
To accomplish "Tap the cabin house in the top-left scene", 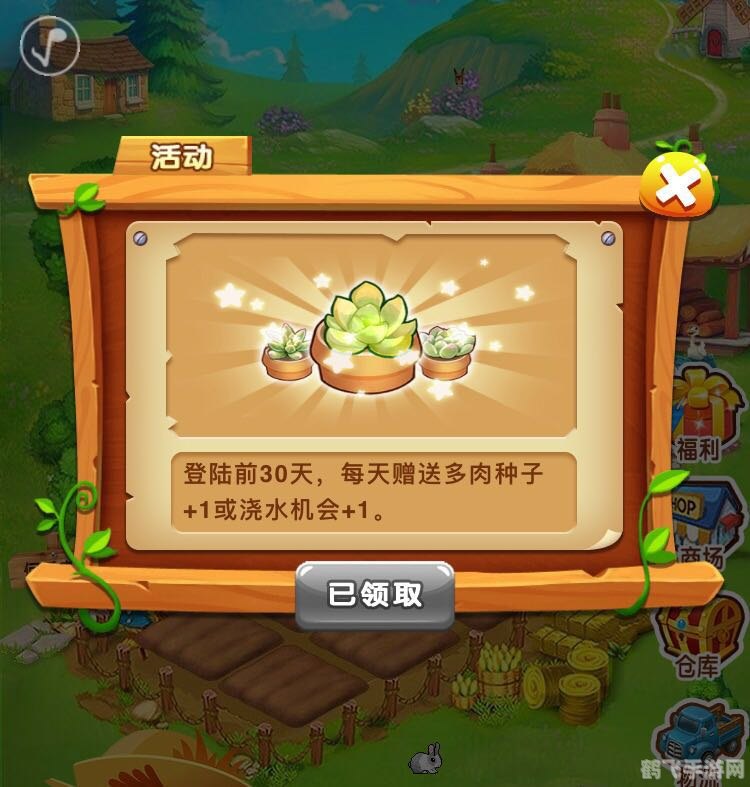I will pyautogui.click(x=105, y=80).
